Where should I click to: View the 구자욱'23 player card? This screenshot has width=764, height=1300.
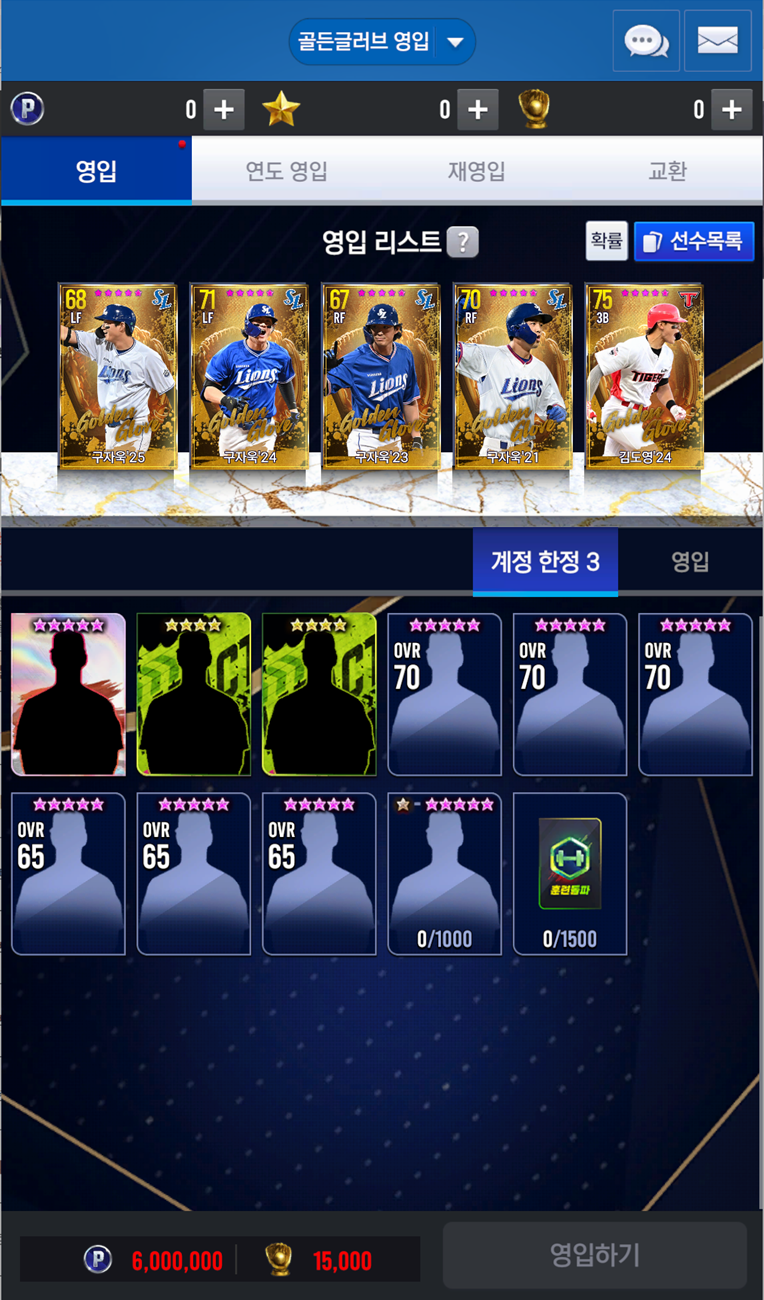[x=381, y=376]
